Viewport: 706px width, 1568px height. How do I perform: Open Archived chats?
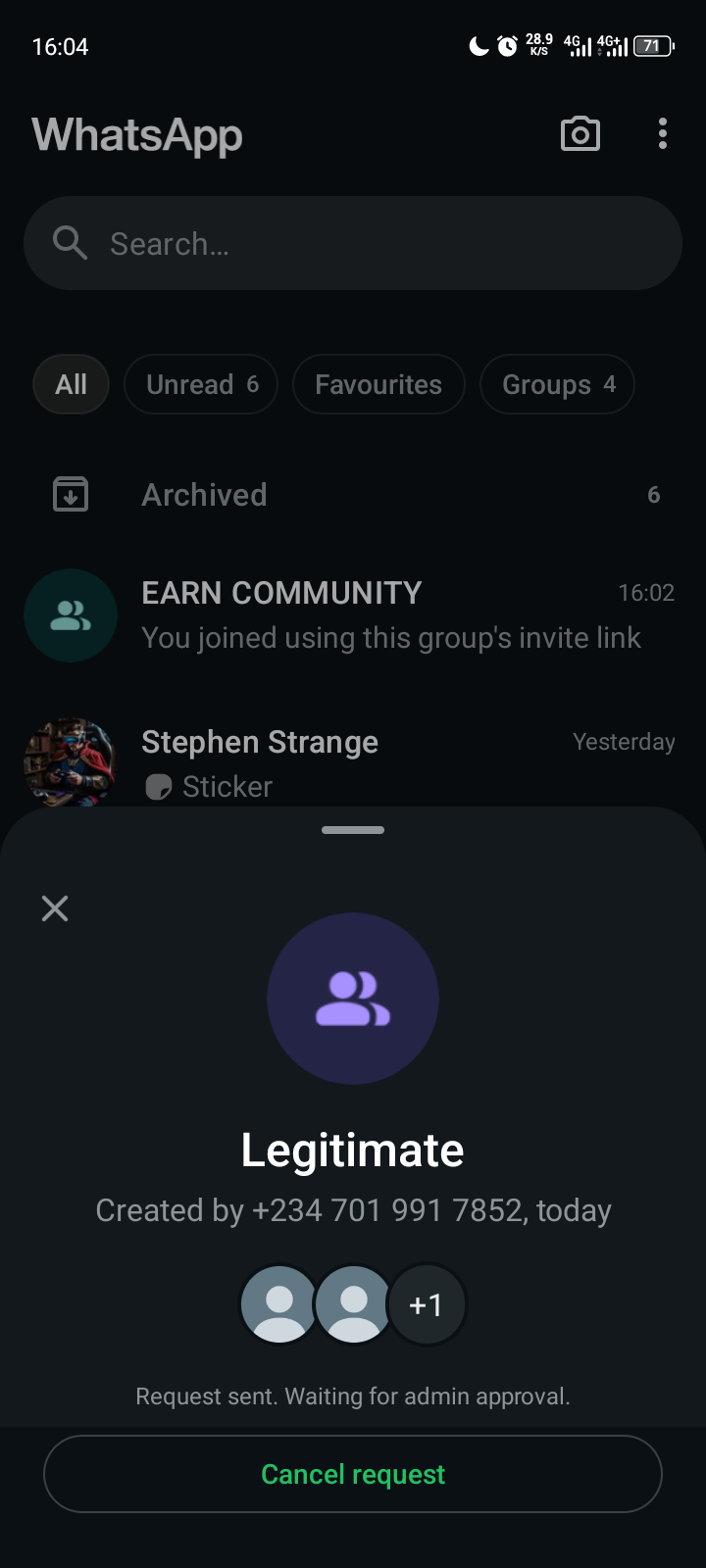tap(353, 495)
